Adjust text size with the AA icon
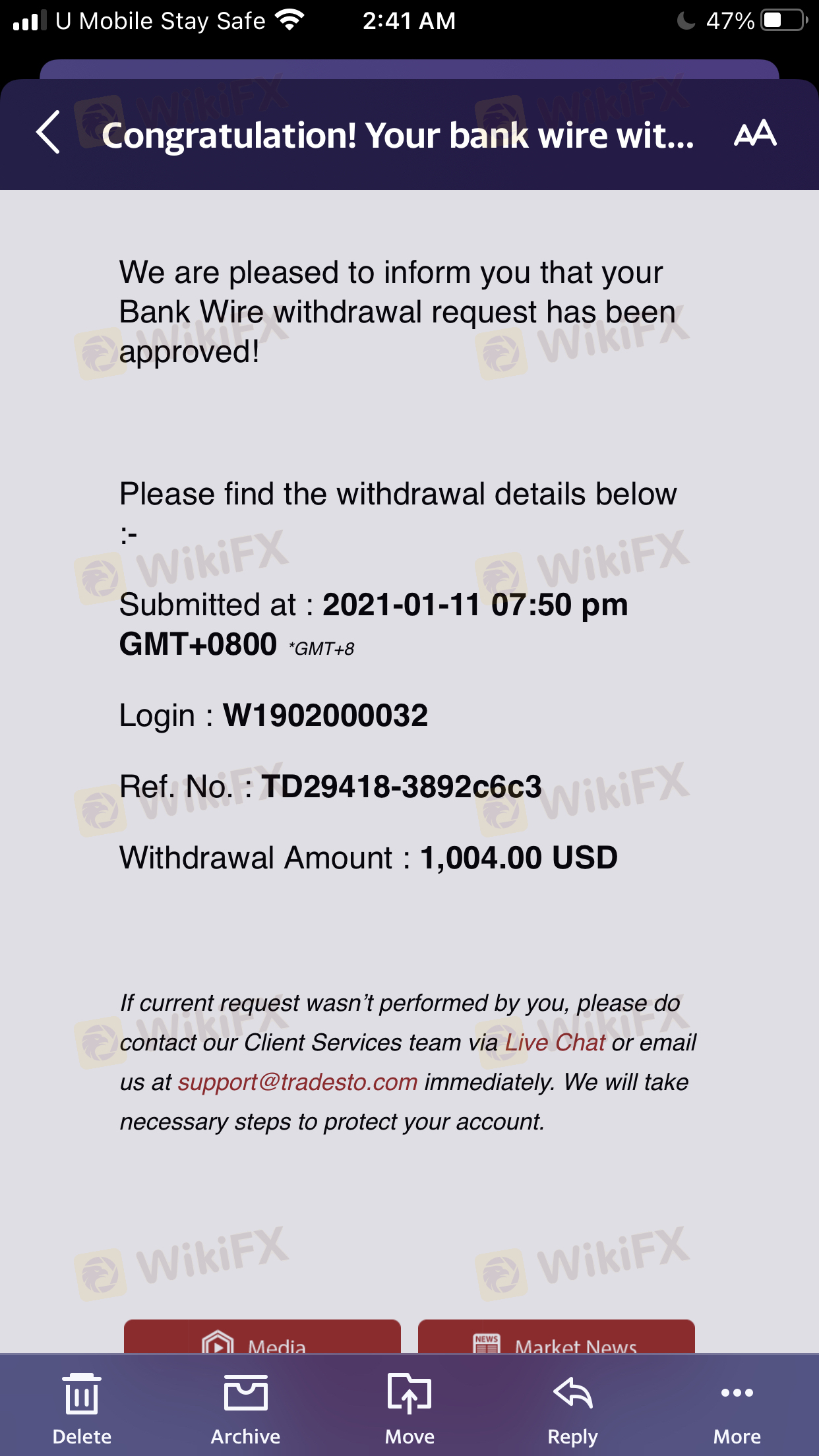 pos(755,134)
